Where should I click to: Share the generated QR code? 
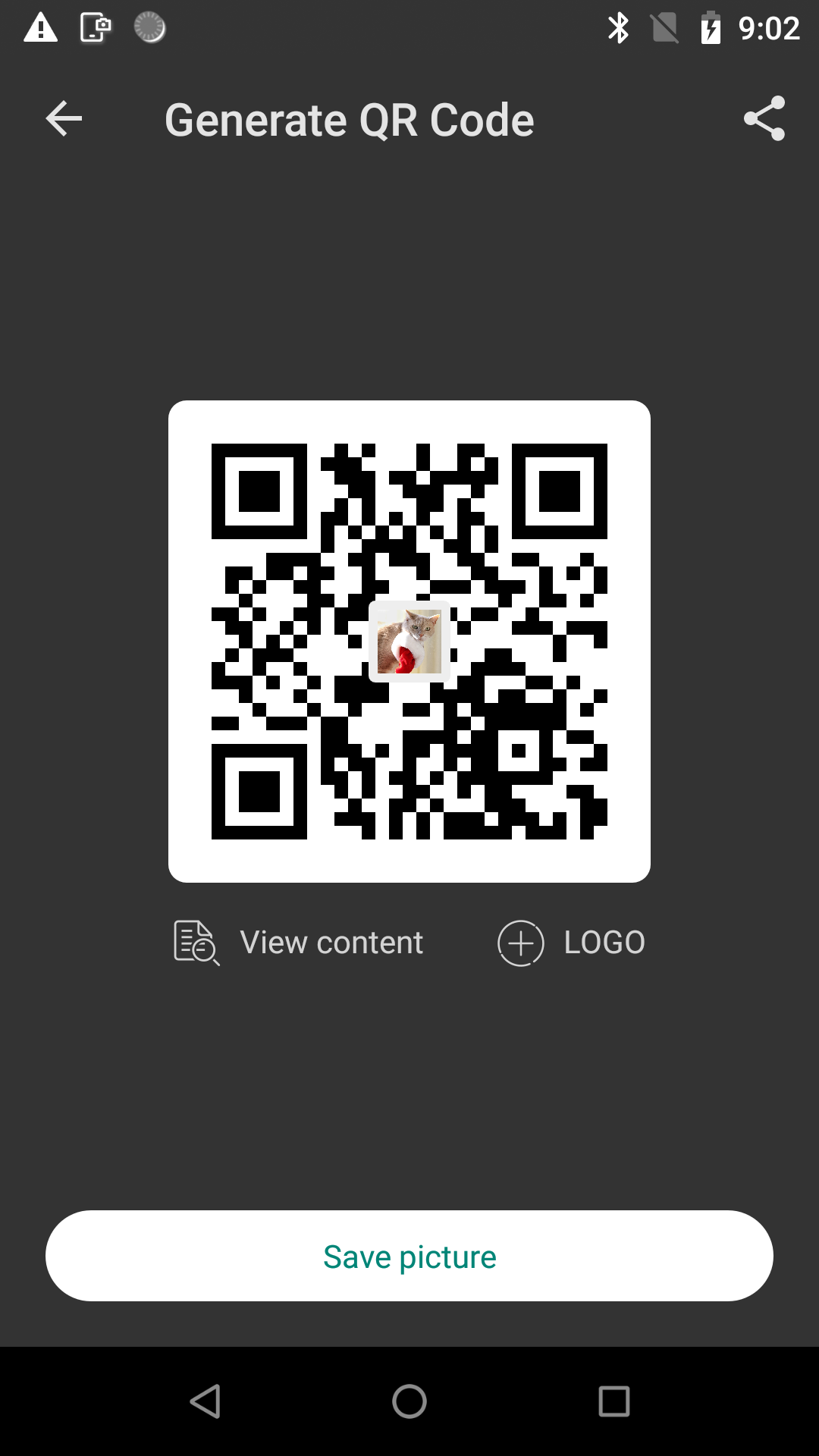(x=764, y=119)
